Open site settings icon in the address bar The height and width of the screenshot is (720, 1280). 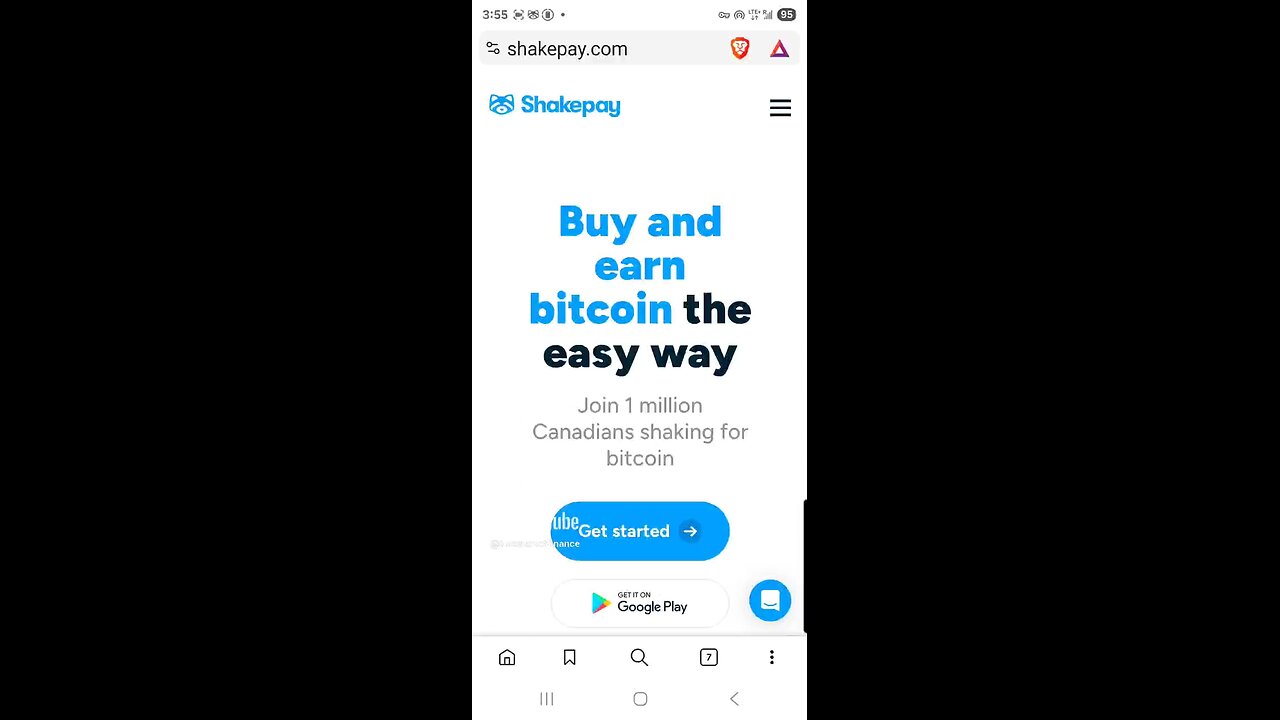point(493,48)
